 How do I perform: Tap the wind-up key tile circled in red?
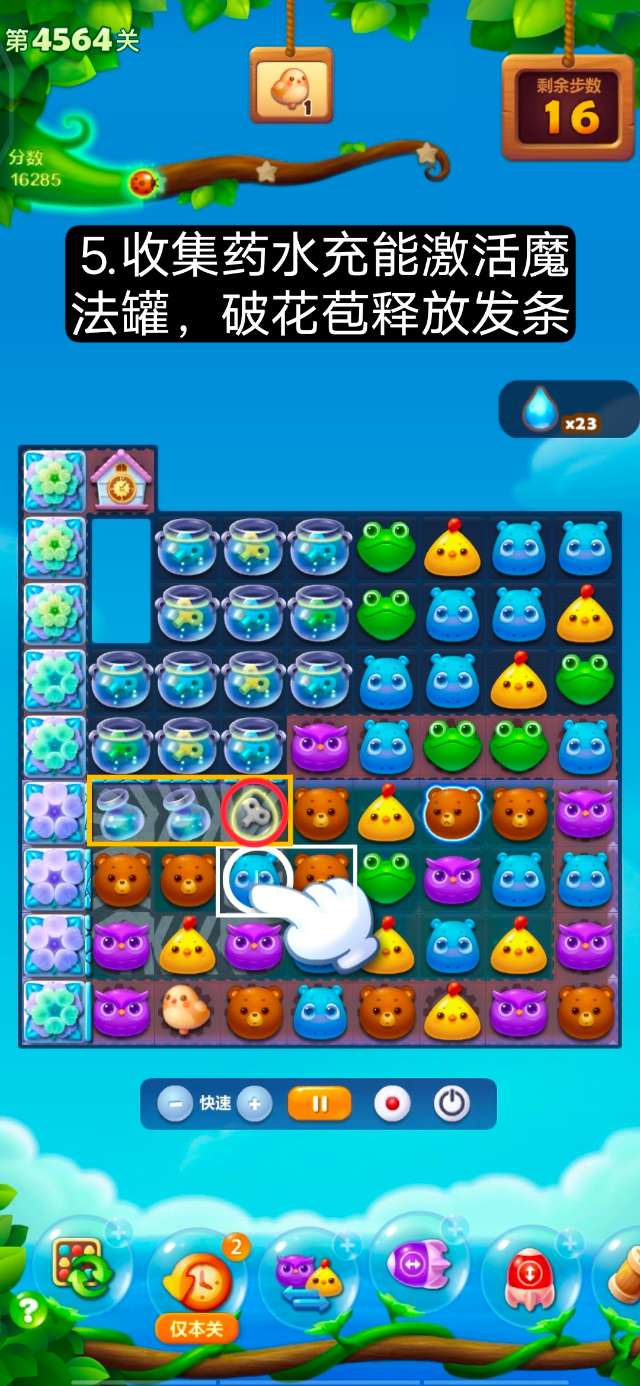click(x=255, y=811)
